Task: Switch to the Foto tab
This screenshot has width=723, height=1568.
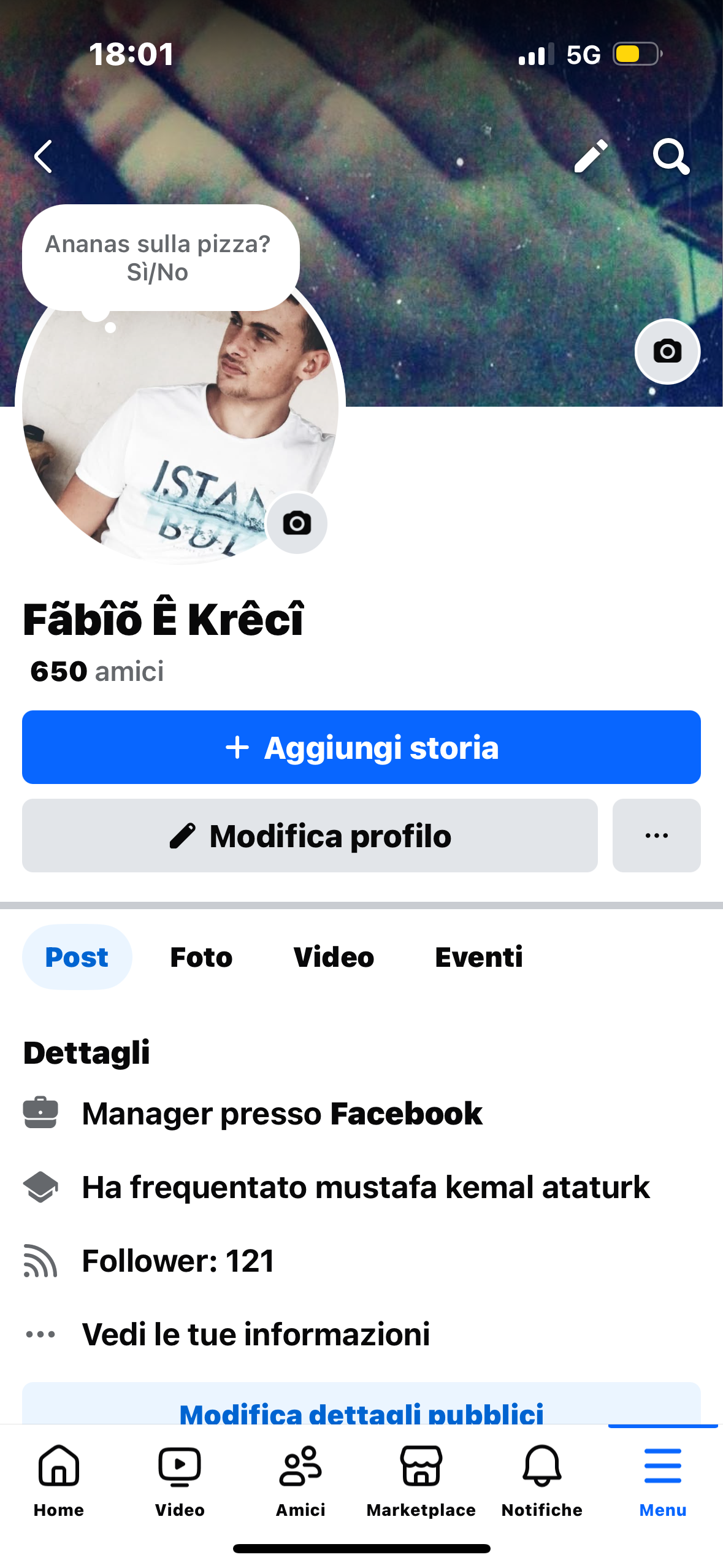Action: [201, 957]
